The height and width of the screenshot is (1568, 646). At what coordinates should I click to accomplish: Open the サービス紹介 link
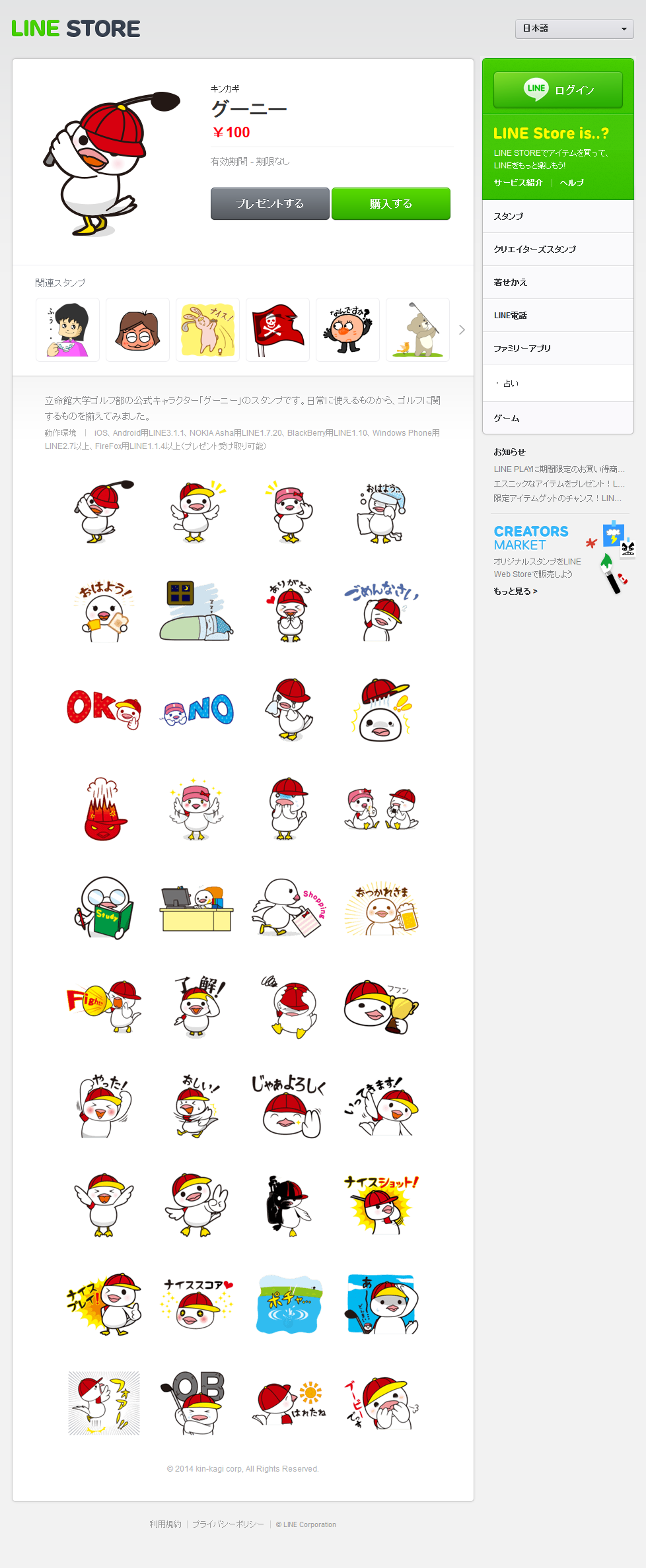pyautogui.click(x=518, y=183)
